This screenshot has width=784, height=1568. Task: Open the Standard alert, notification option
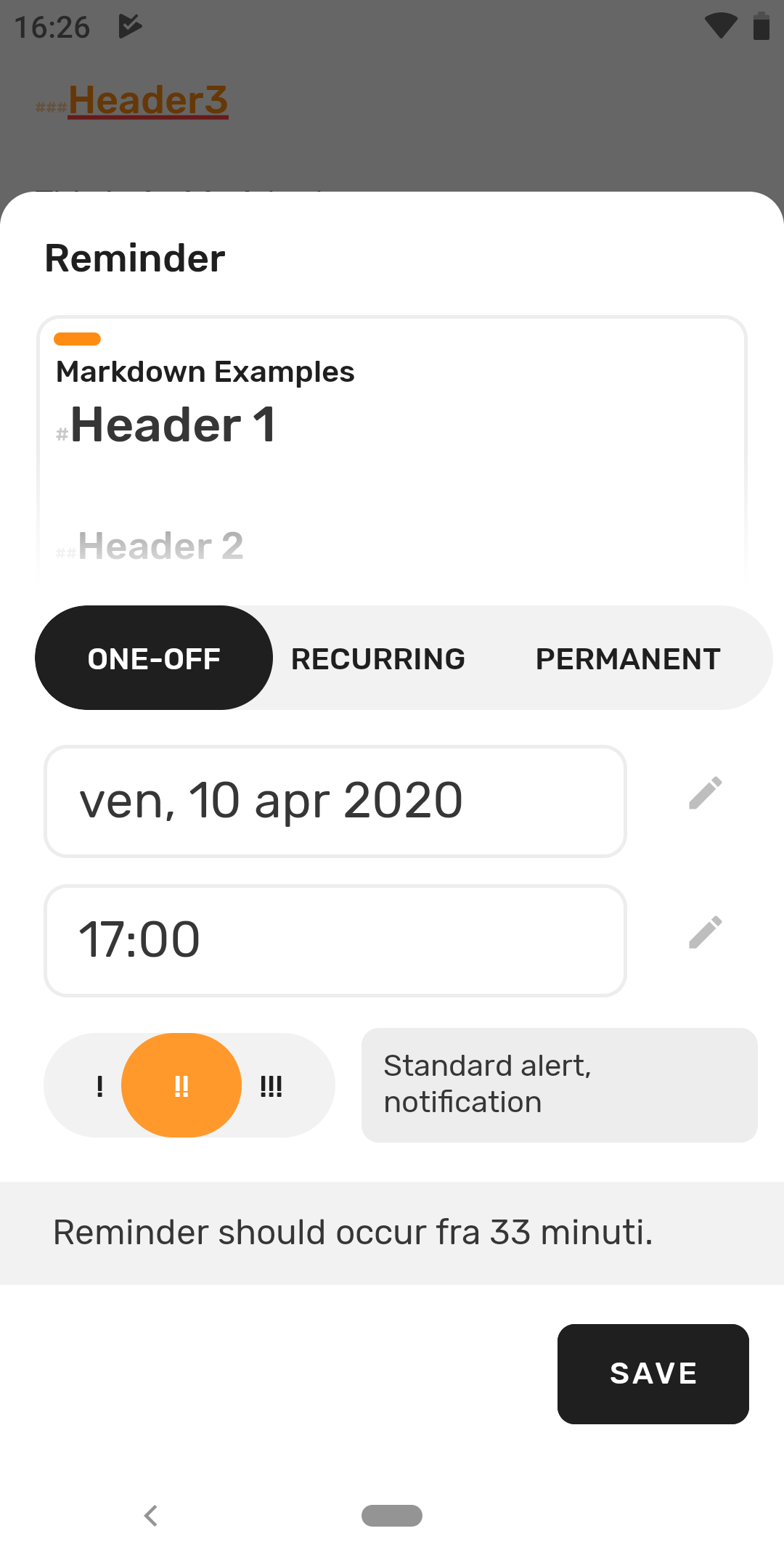click(x=559, y=1085)
